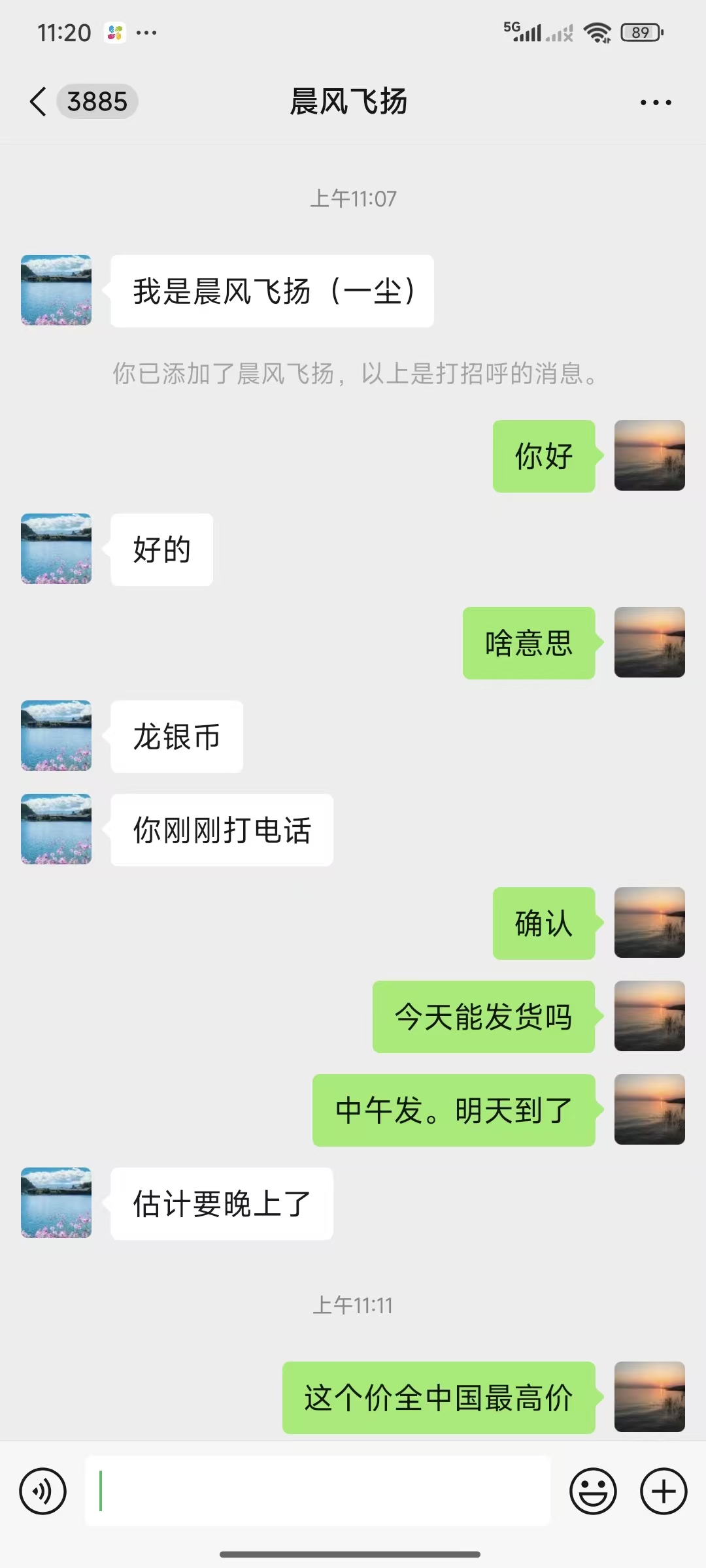This screenshot has width=706, height=1568.
Task: Open chat info via three-dot menu
Action: click(656, 103)
